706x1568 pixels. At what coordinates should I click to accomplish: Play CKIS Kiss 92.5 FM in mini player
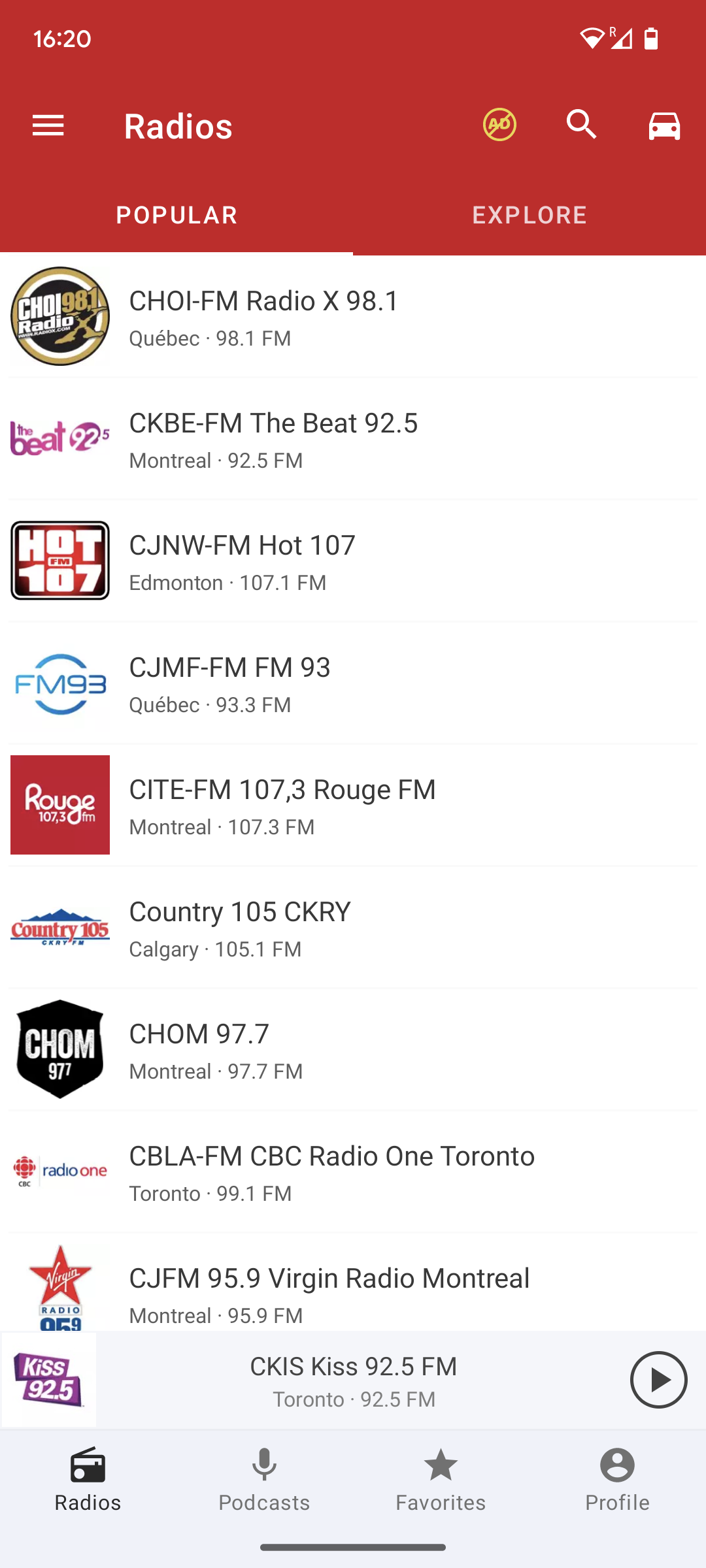pyautogui.click(x=658, y=1380)
